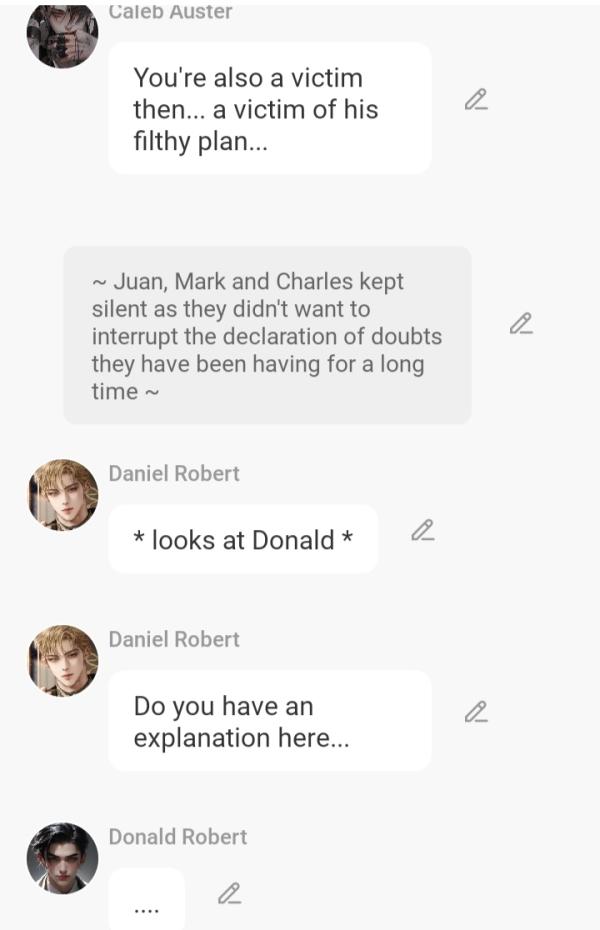Open Caleb Auster's avatar

[x=62, y=35]
